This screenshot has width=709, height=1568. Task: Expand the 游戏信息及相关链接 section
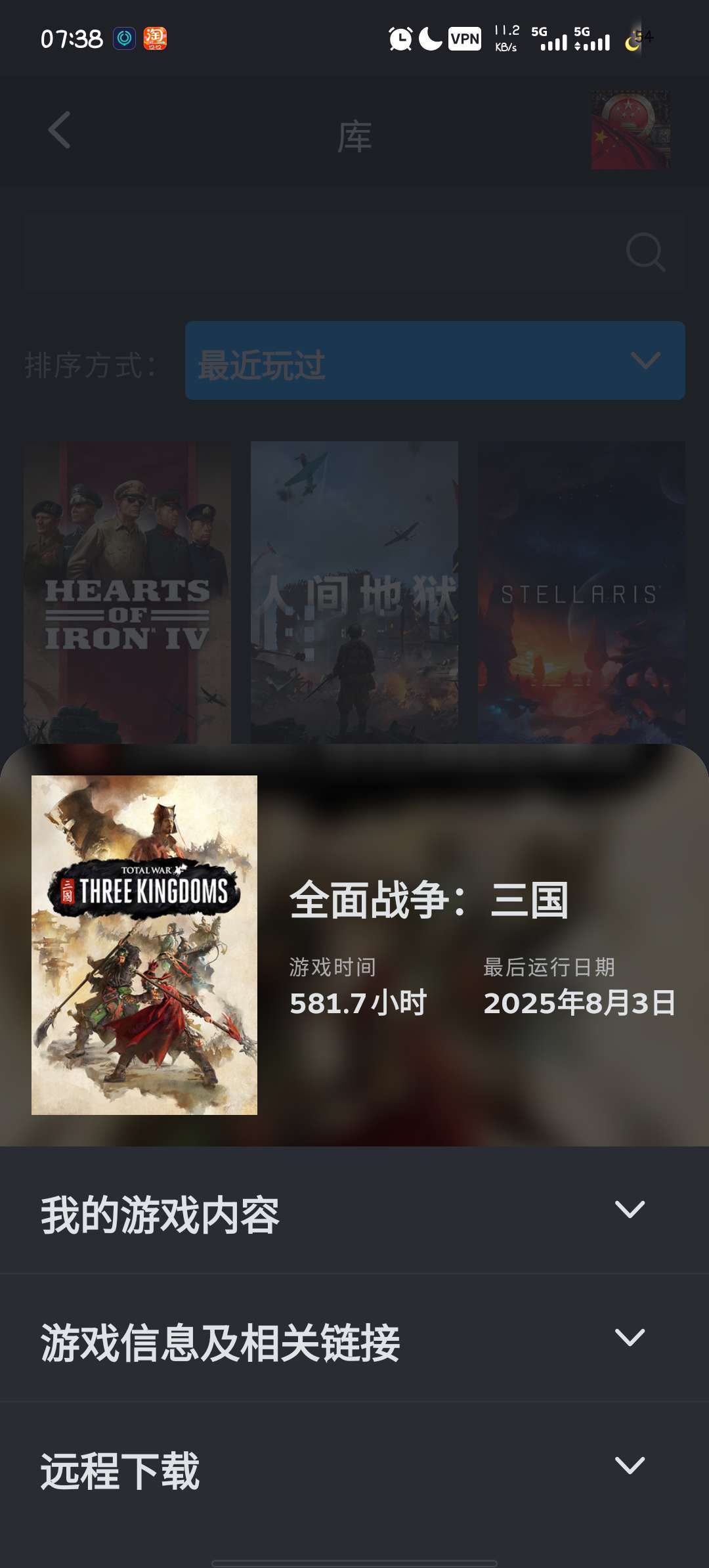click(x=354, y=1338)
